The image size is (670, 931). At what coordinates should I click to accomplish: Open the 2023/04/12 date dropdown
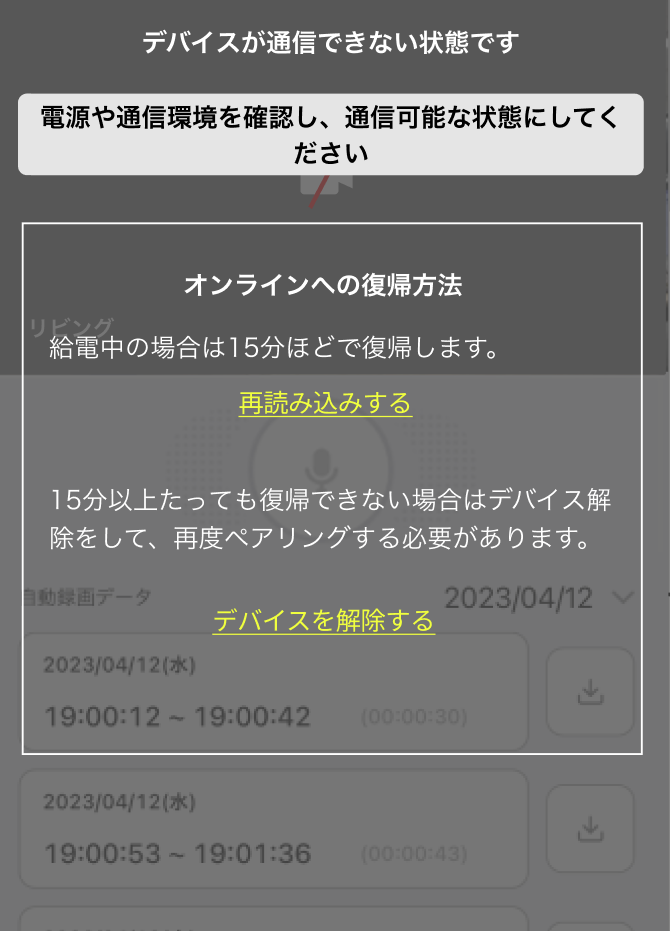[x=538, y=598]
